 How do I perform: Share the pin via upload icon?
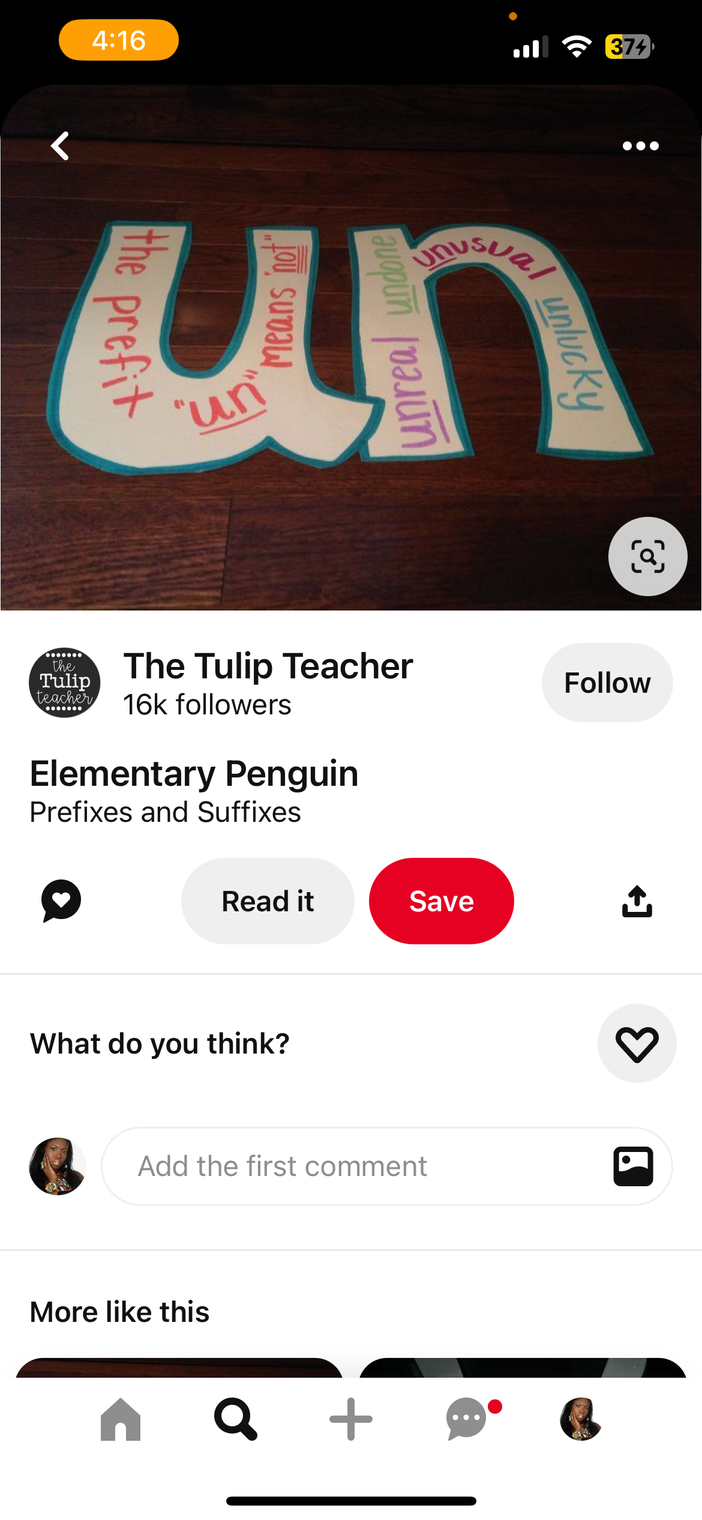(x=637, y=902)
